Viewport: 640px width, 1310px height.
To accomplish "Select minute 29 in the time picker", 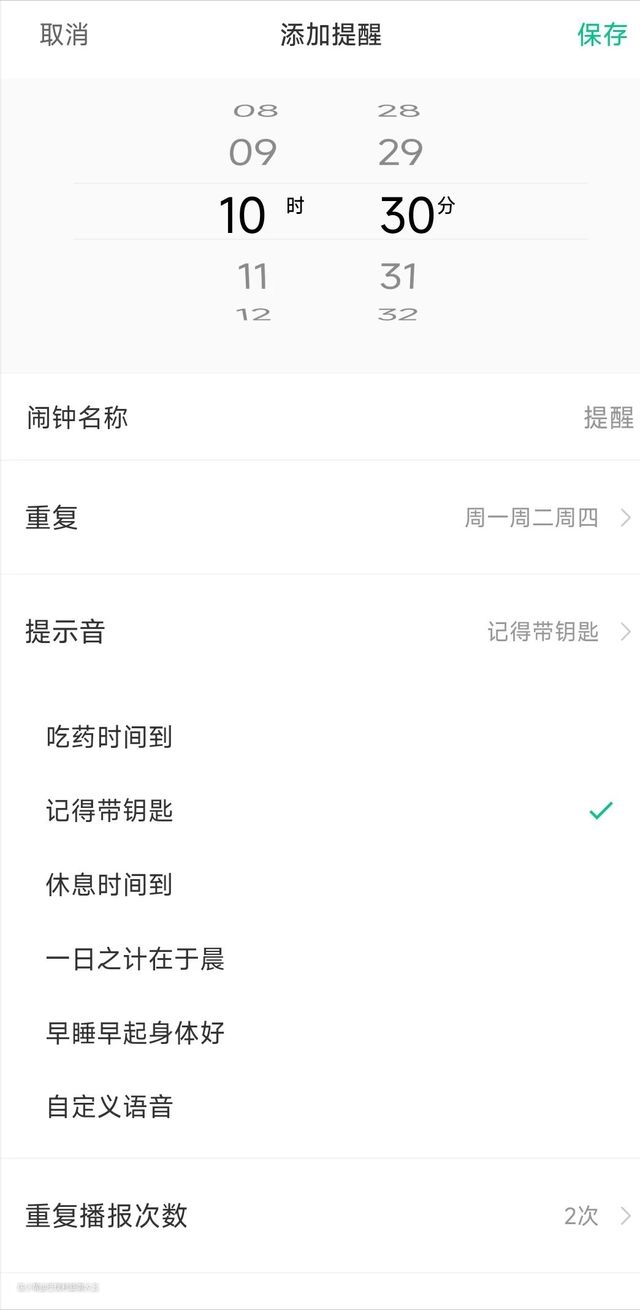I will coord(400,153).
